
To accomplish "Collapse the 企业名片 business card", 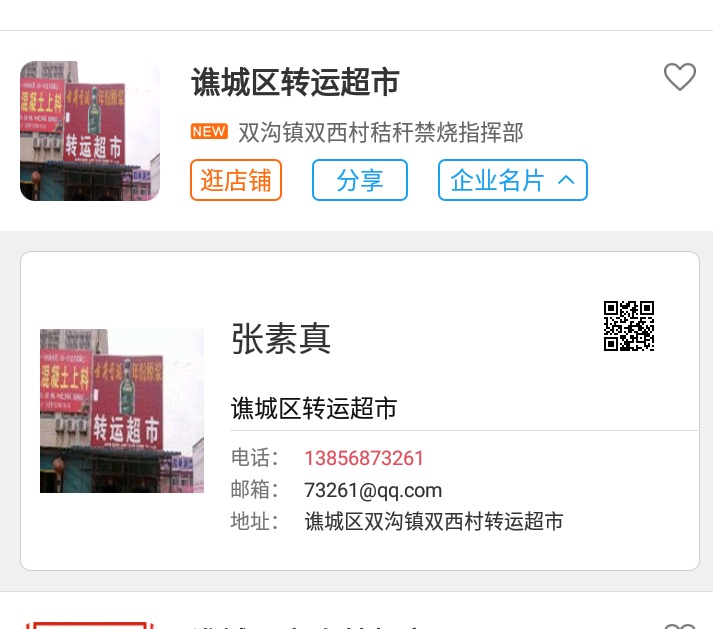I will click(512, 181).
